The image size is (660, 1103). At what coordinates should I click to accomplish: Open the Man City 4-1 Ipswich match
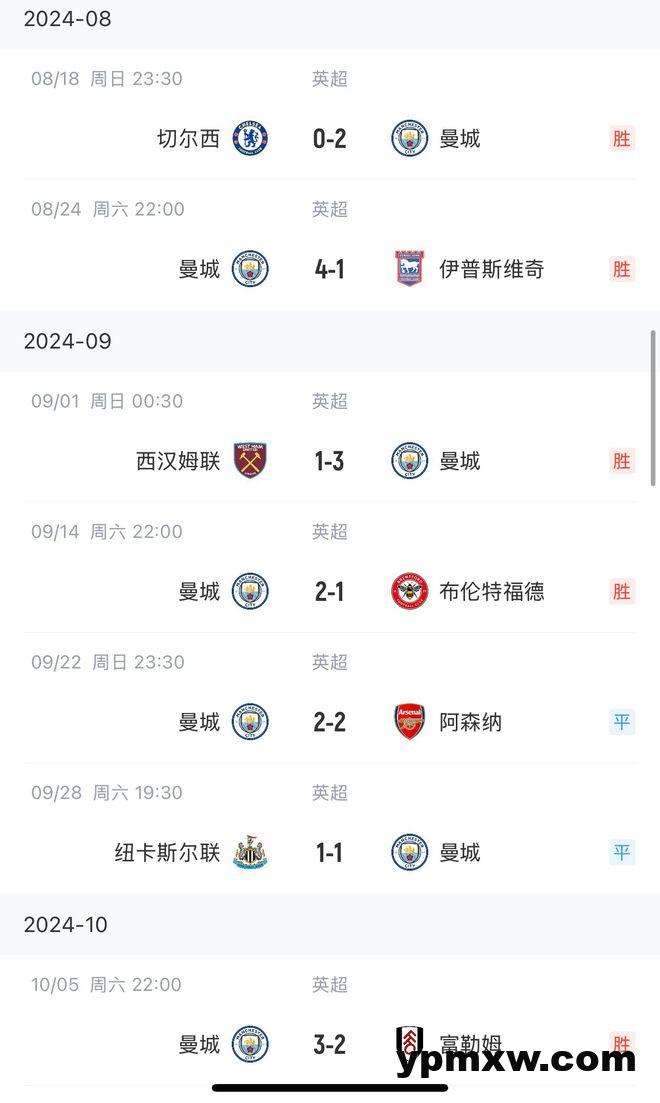pos(330,245)
